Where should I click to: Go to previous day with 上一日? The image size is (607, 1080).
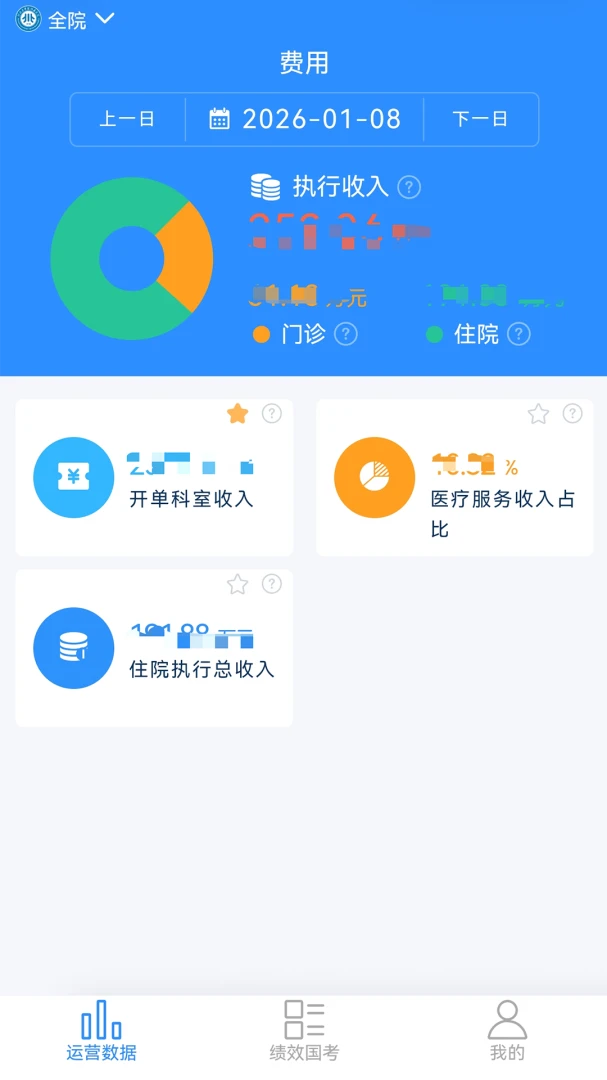[x=127, y=119]
